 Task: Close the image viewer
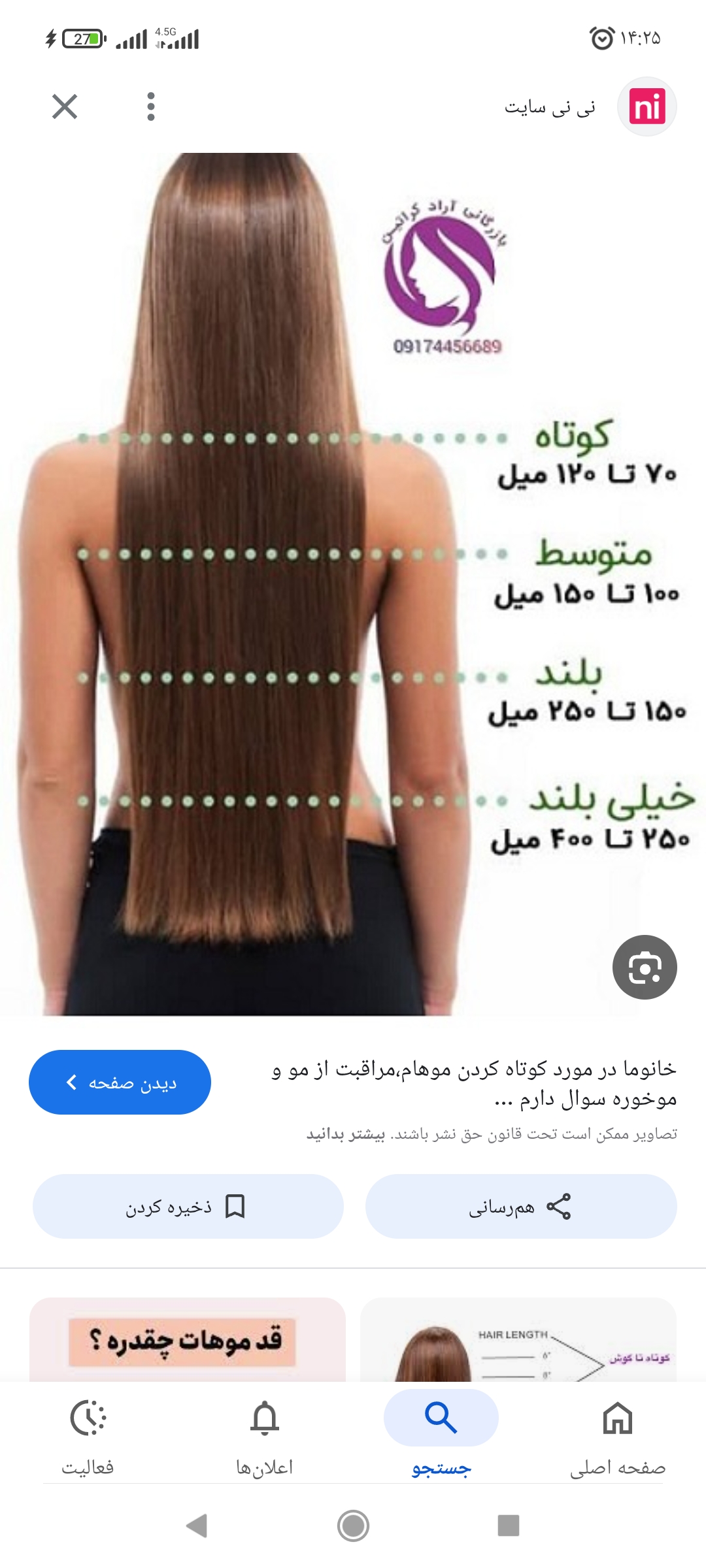click(x=65, y=106)
